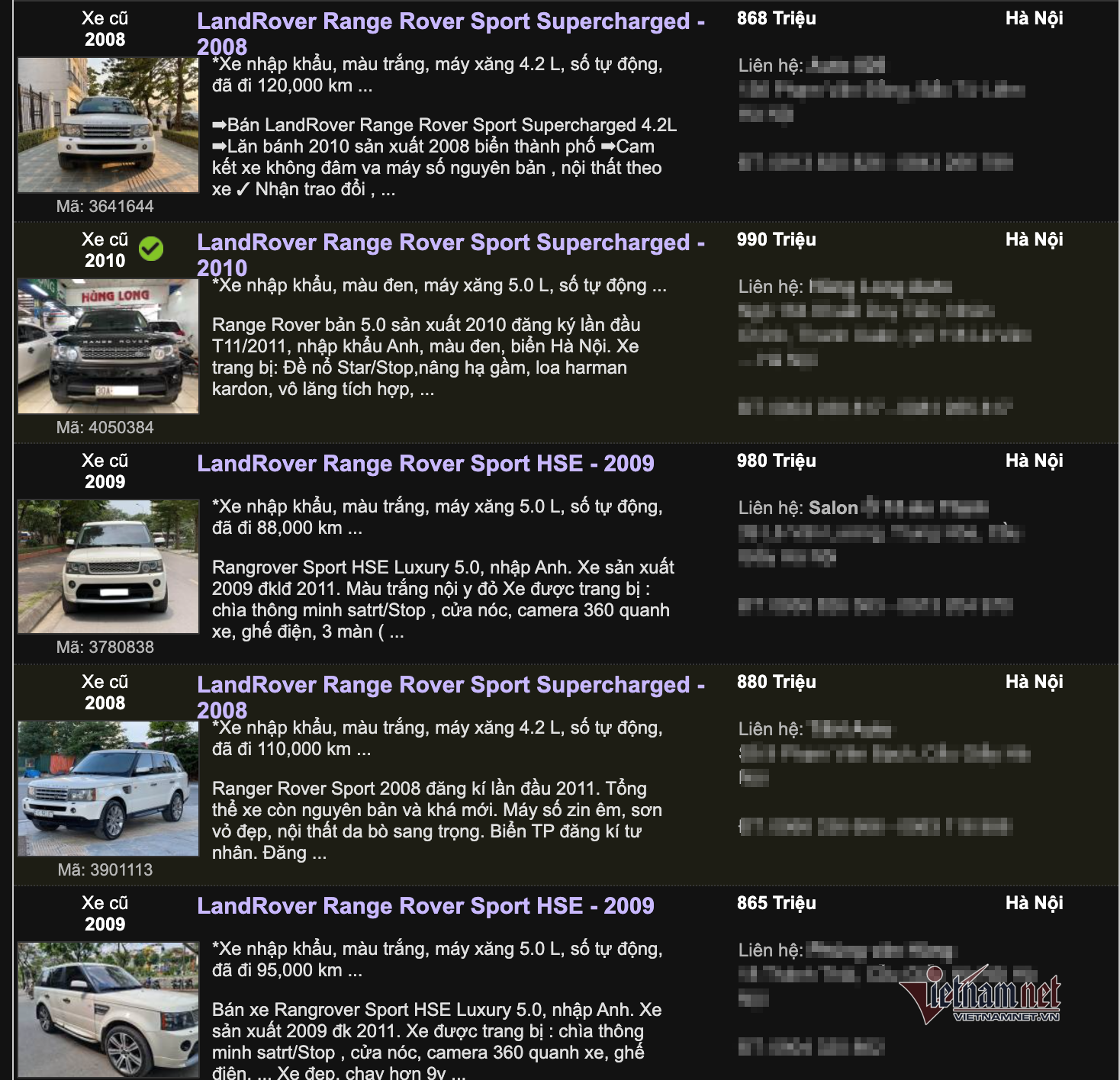Open the Range Rover Sport Supercharged 2010 listing title

pos(450,243)
